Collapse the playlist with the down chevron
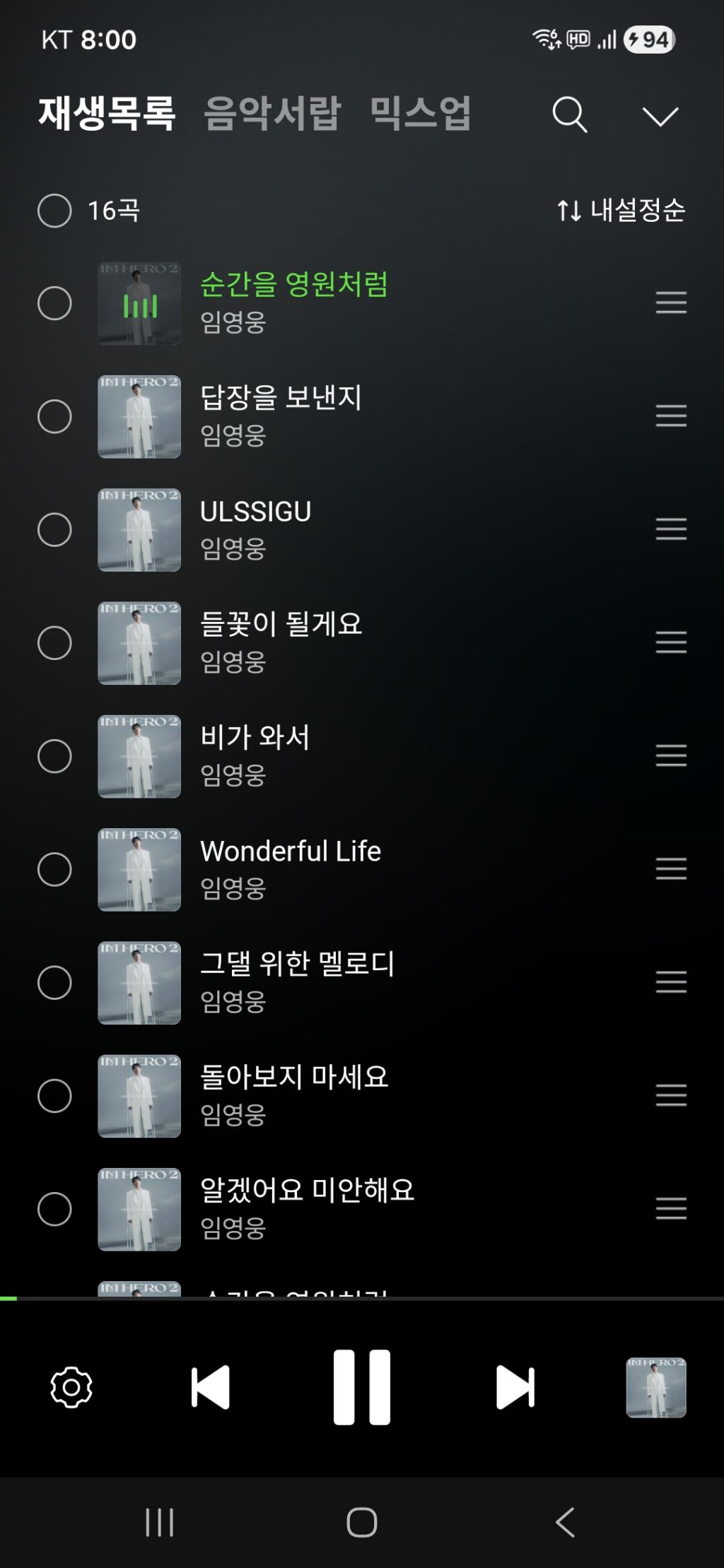The height and width of the screenshot is (1568, 724). pyautogui.click(x=660, y=116)
